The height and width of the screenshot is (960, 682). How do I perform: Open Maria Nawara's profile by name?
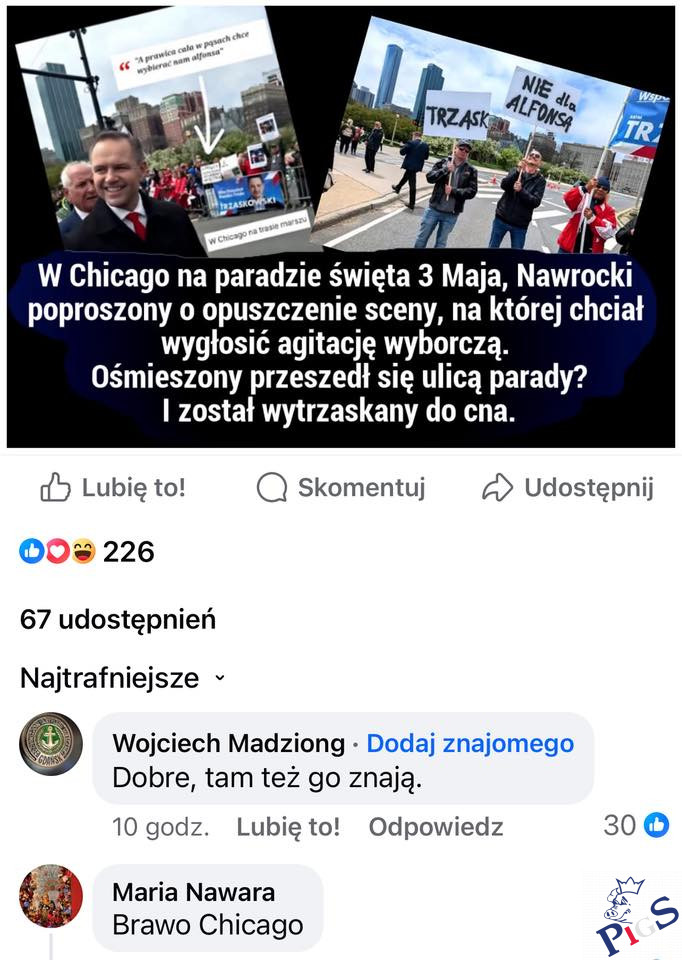pyautogui.click(x=193, y=892)
